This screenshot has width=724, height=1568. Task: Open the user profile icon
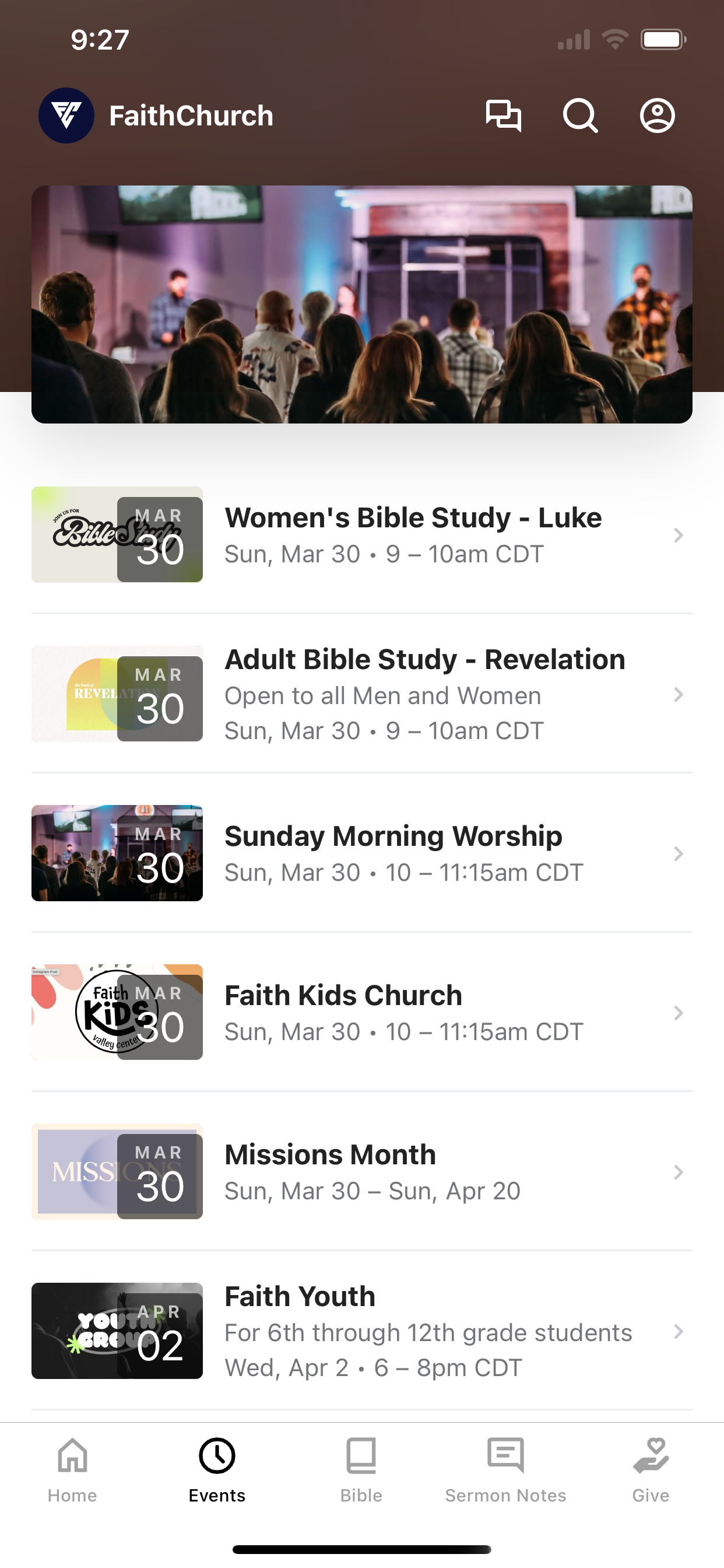pyautogui.click(x=657, y=116)
